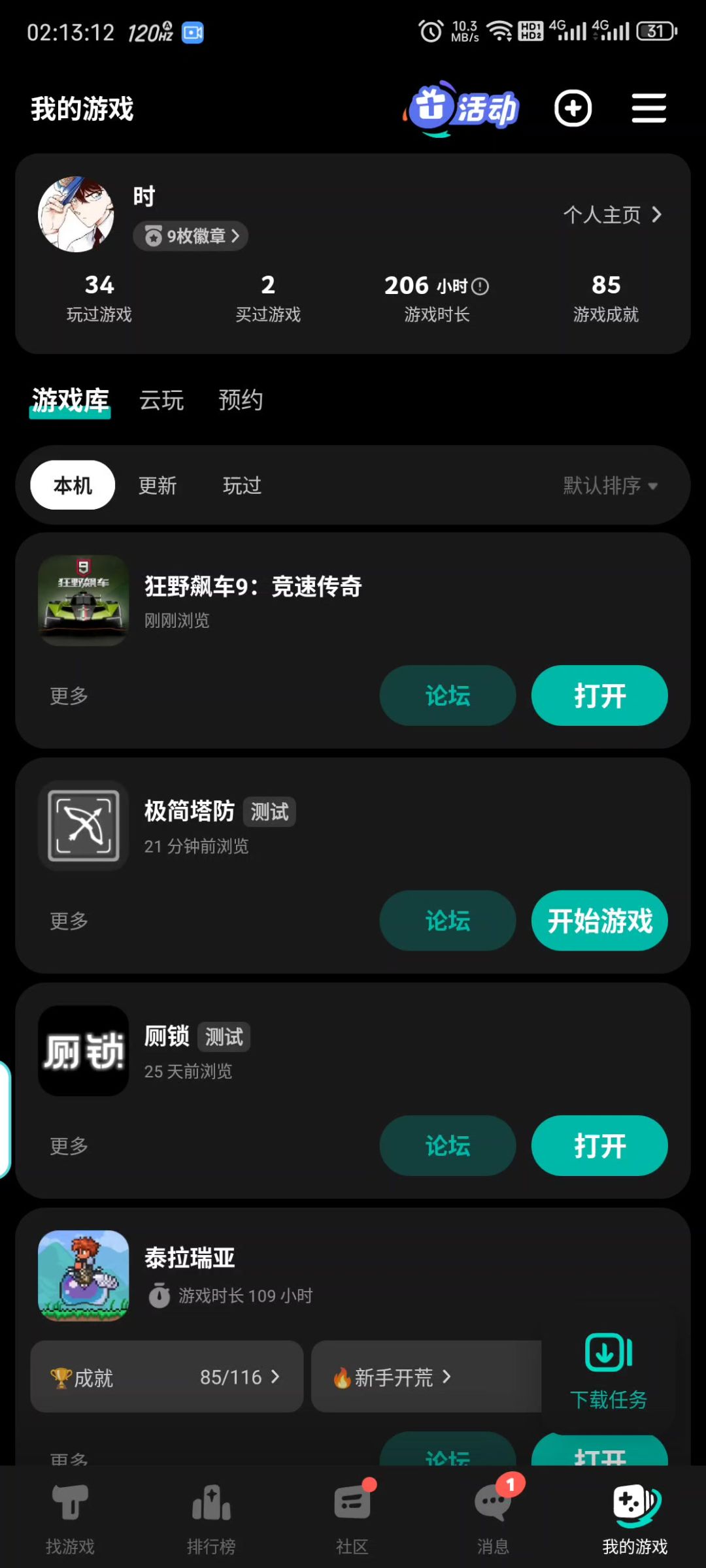This screenshot has height=1568, width=706.
Task: View 泰拉瑞亚 achievements 85/116
Action: [167, 1377]
